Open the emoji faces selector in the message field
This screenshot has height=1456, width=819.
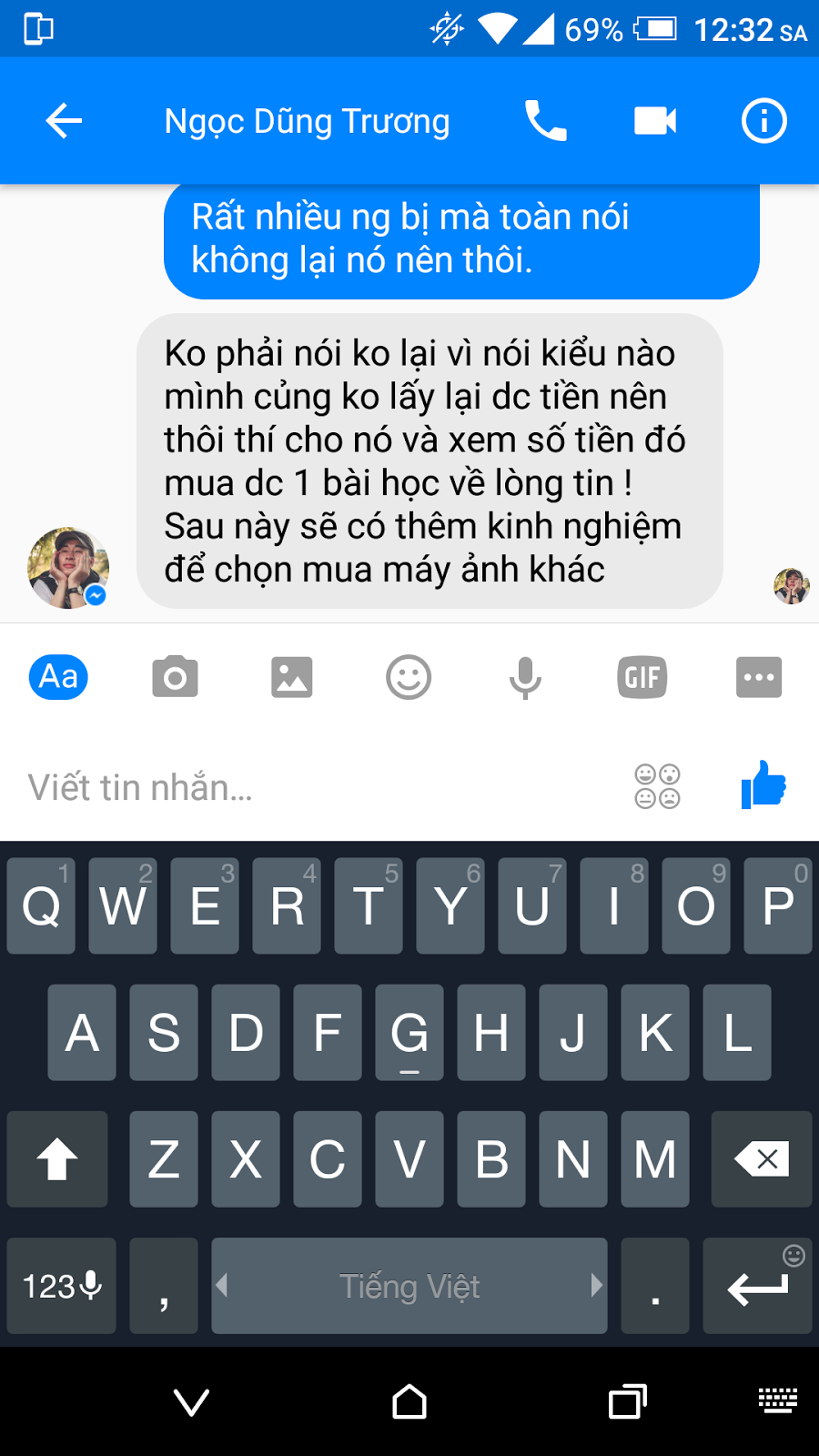pos(657,786)
